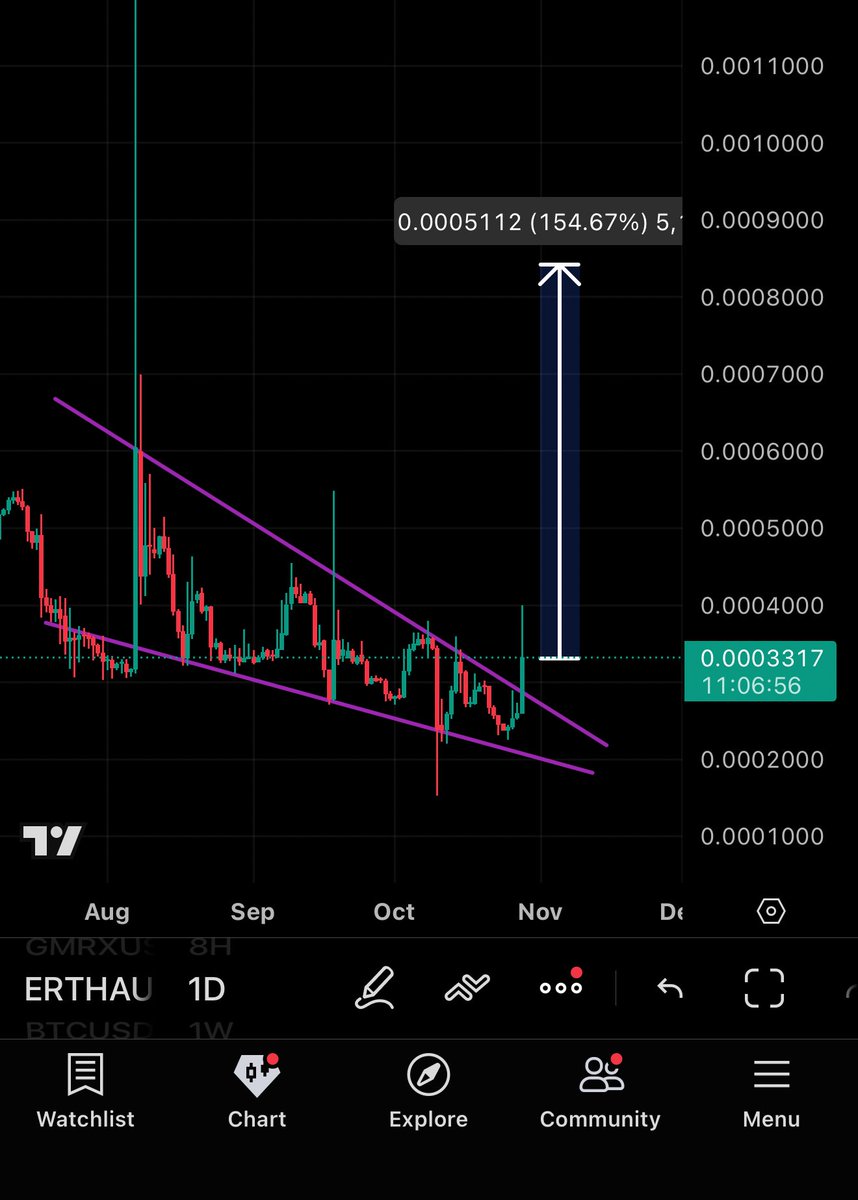The height and width of the screenshot is (1200, 858).
Task: Open the drawing tools pencil
Action: 374,988
